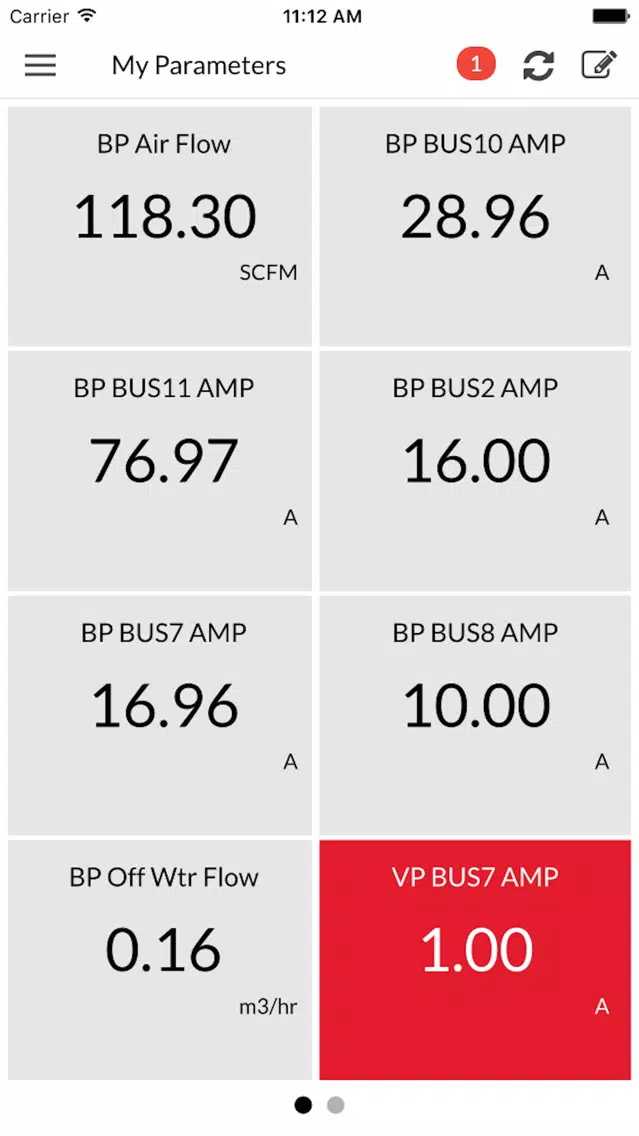Image resolution: width=639 pixels, height=1136 pixels.
Task: Edit My Parameters with the pencil icon
Action: point(600,65)
